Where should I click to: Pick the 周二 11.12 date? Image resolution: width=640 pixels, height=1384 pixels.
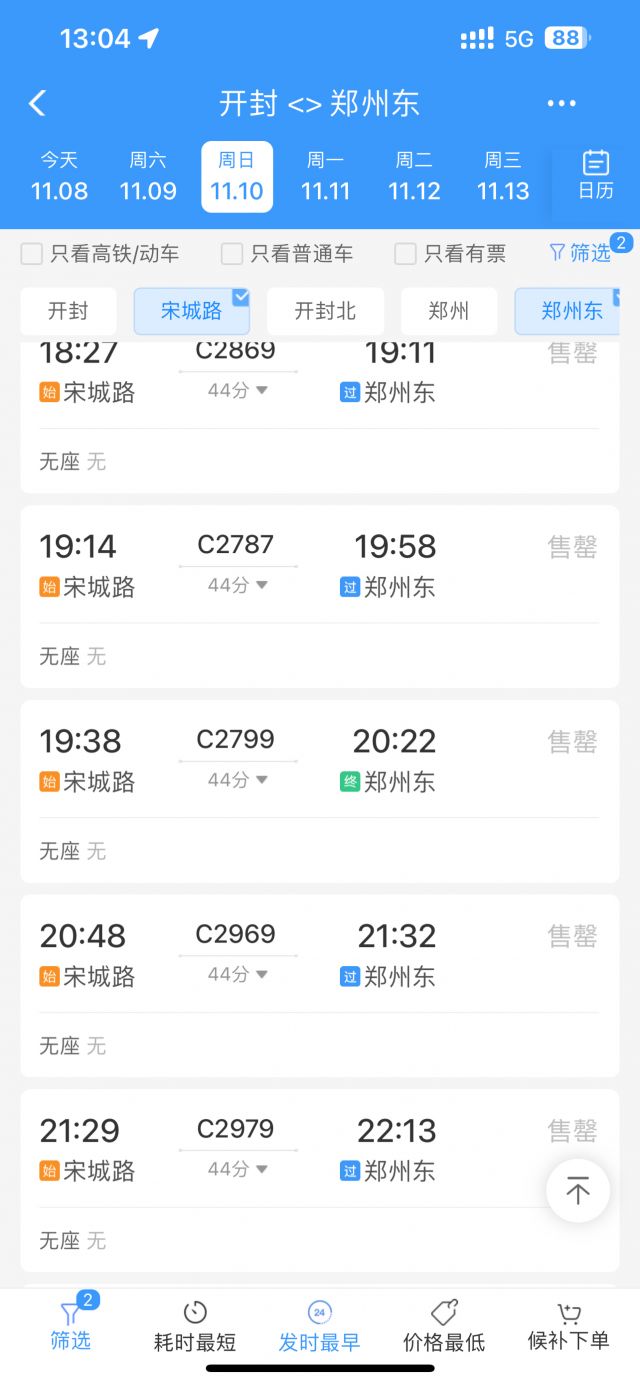(414, 177)
